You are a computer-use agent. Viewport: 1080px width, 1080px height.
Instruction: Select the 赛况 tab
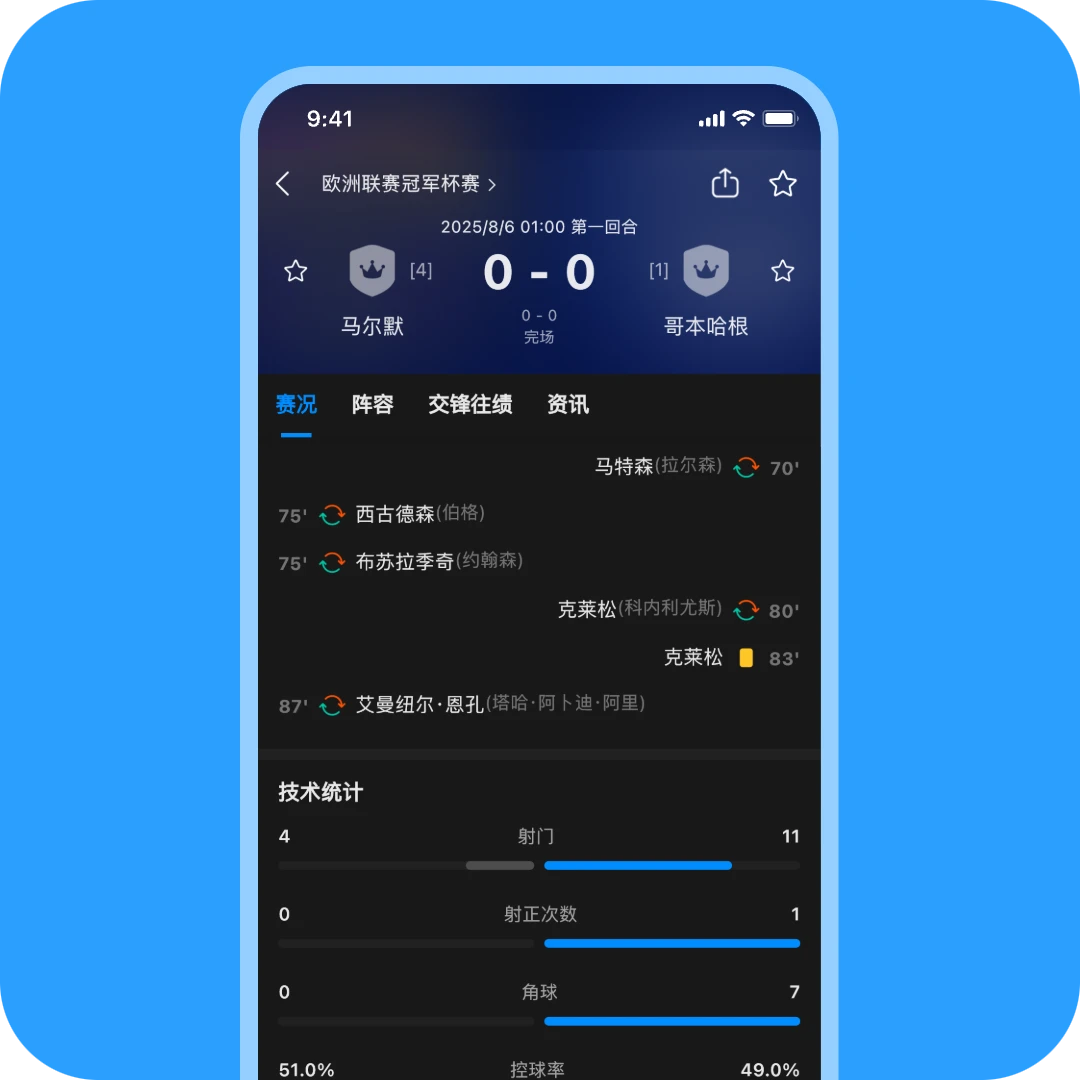click(296, 405)
